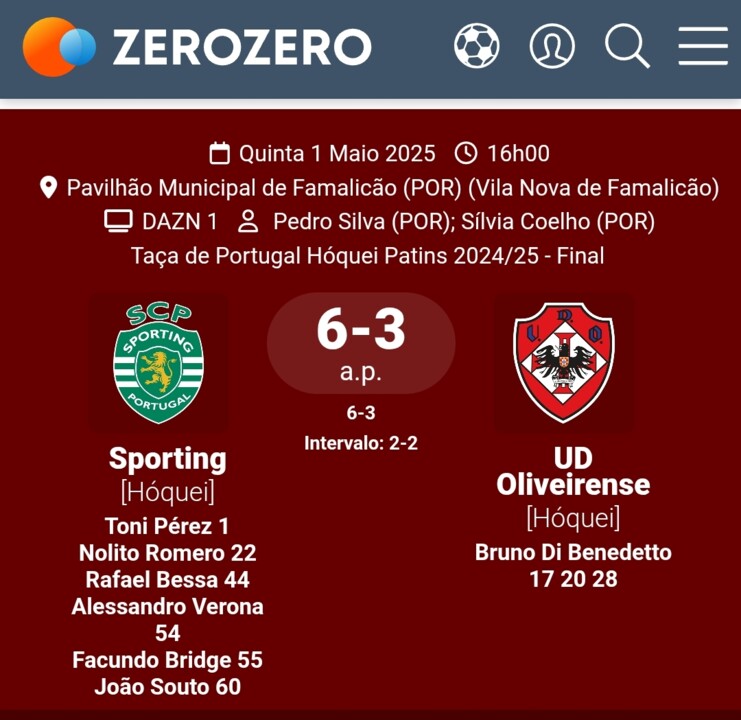Open the user account icon
The image size is (741, 720).
click(552, 46)
